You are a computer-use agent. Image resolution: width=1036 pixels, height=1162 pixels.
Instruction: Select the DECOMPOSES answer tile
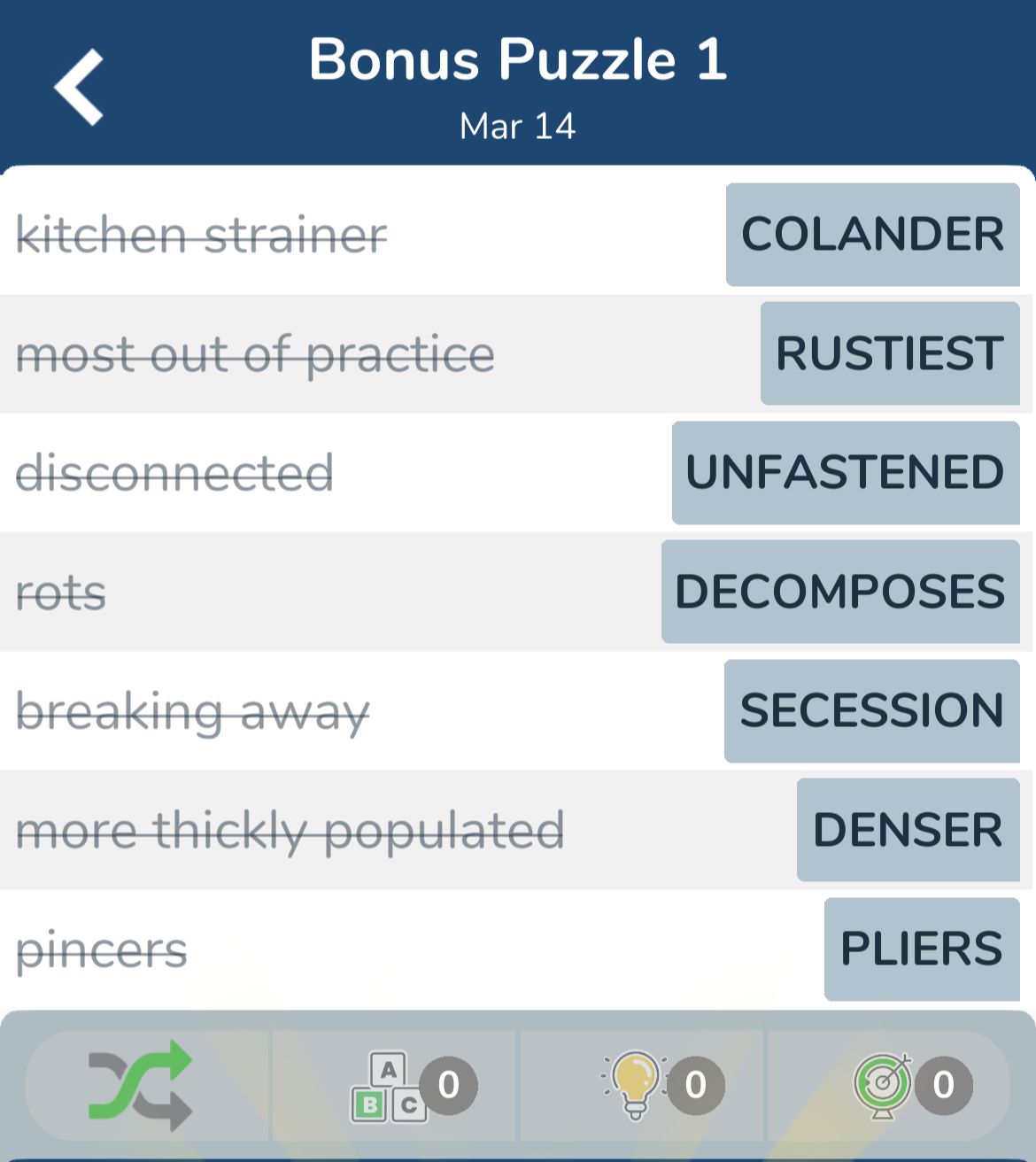[x=839, y=592]
